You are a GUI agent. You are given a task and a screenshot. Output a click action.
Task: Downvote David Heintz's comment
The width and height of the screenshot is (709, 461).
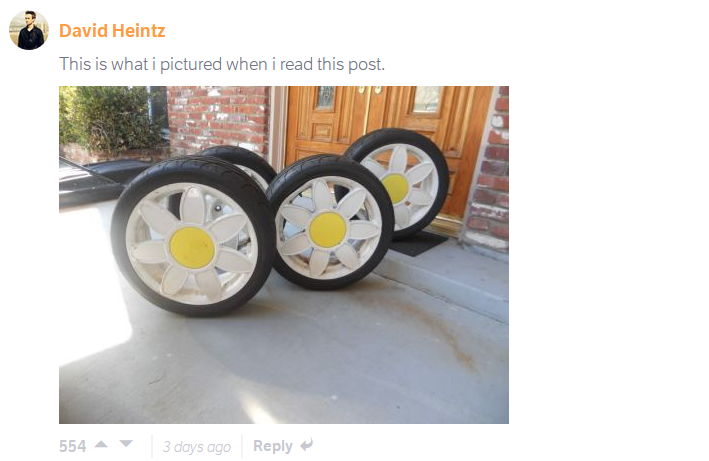tap(126, 445)
